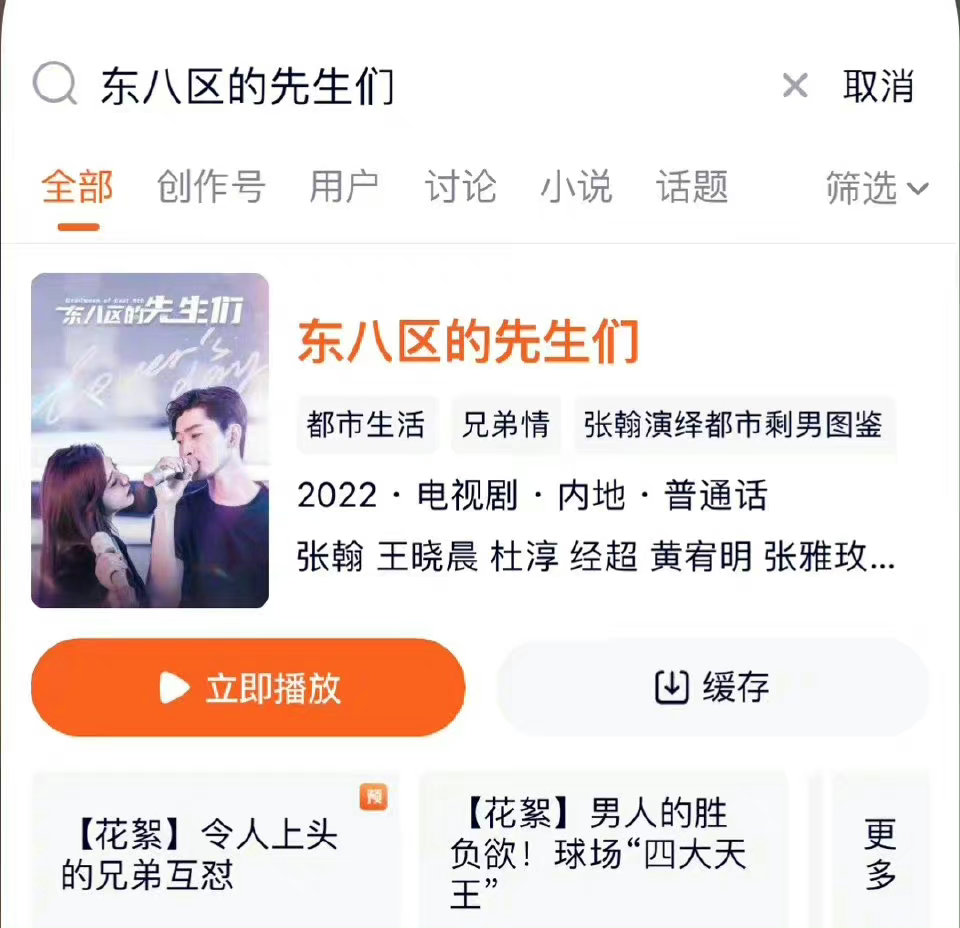This screenshot has width=960, height=928.
Task: Switch to the 创作号 tab
Action: point(211,187)
